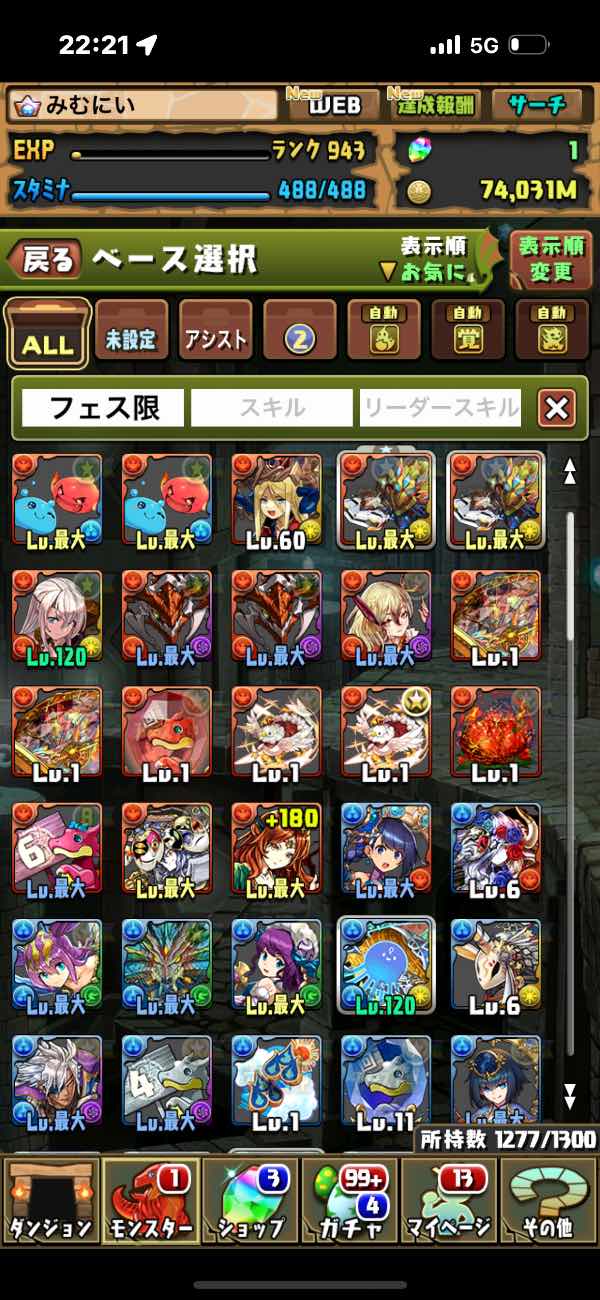Clear the フェス限 search filter
This screenshot has height=1300, width=600.
click(x=556, y=407)
